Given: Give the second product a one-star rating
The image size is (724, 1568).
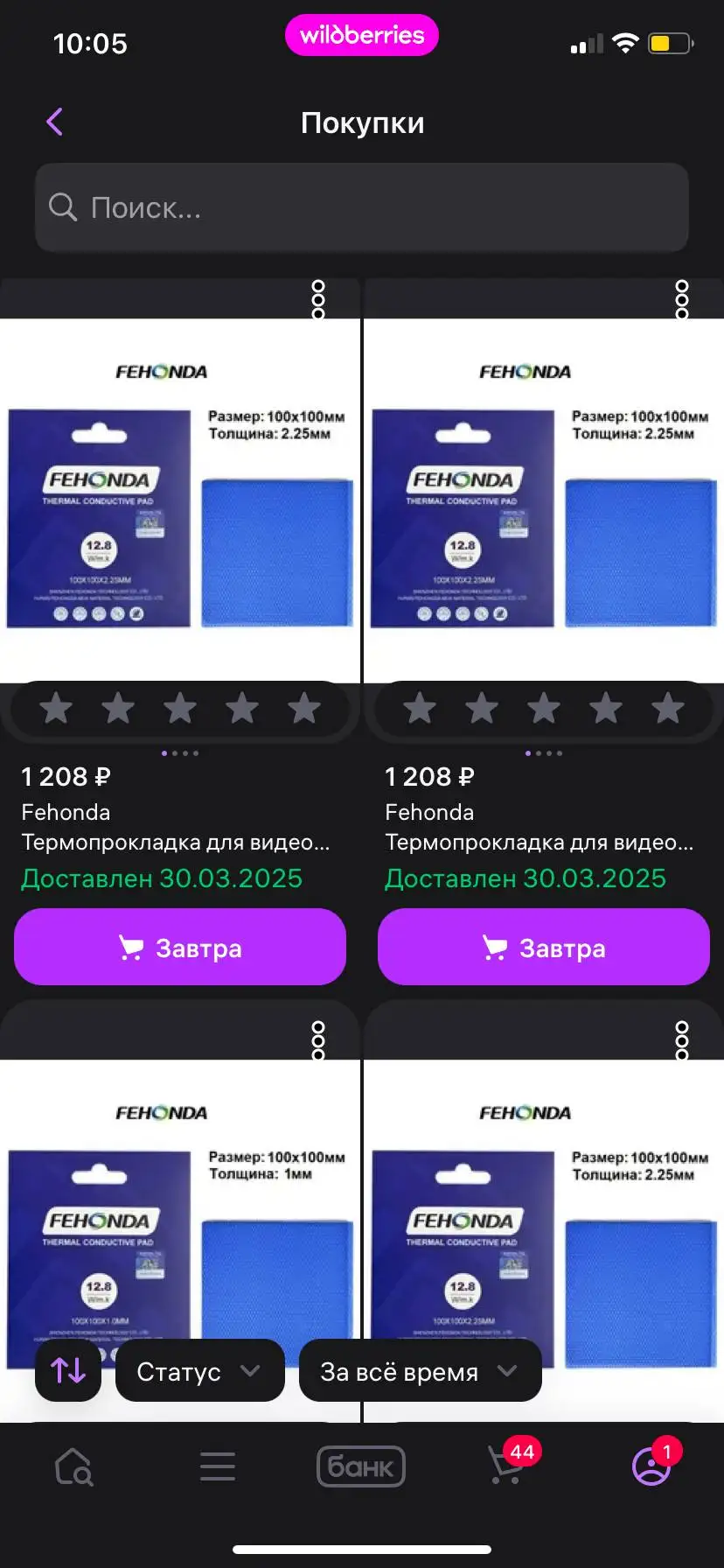Looking at the screenshot, I should pyautogui.click(x=420, y=709).
